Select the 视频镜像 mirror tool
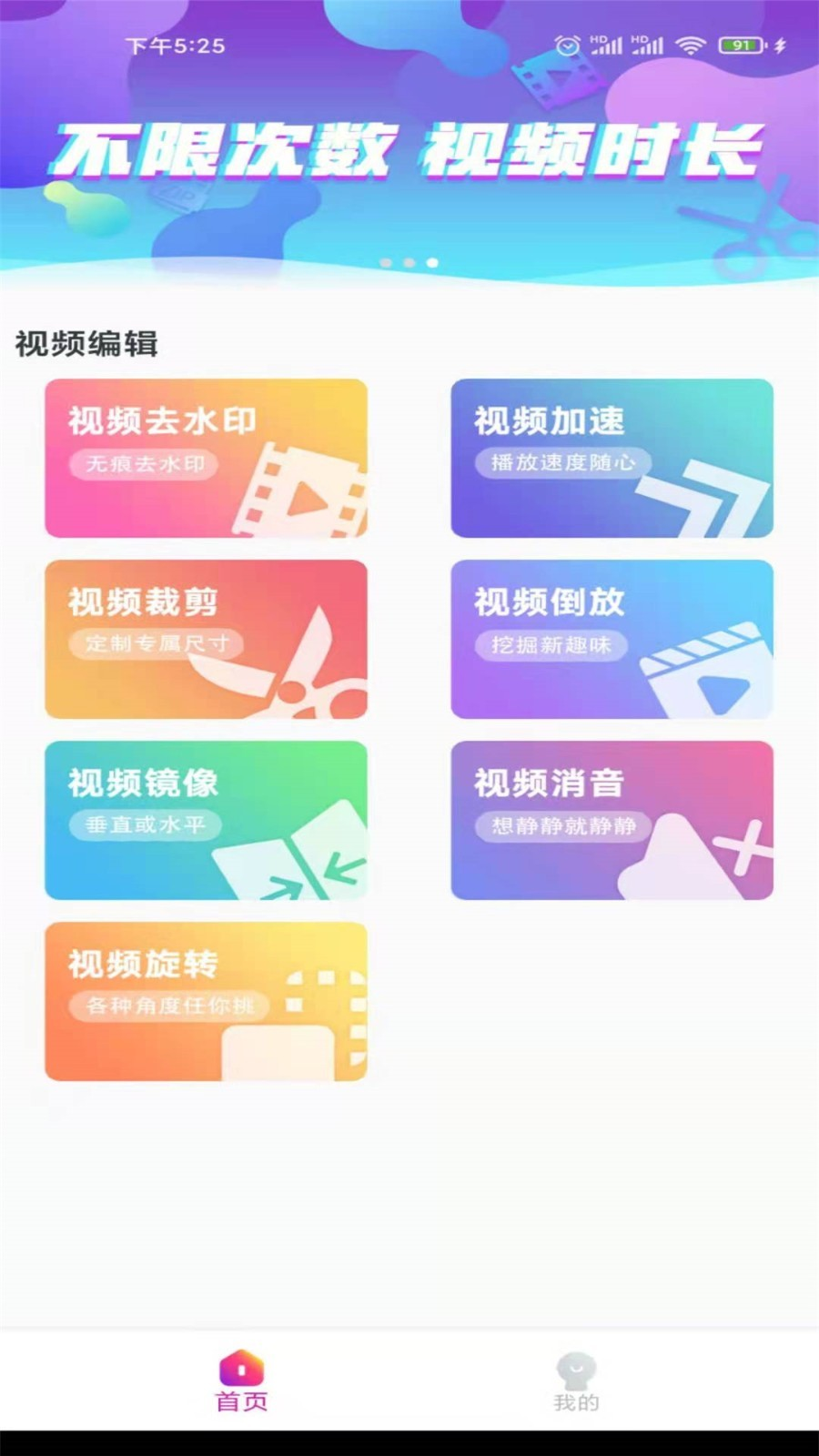Viewport: 819px width, 1456px height. coord(206,820)
